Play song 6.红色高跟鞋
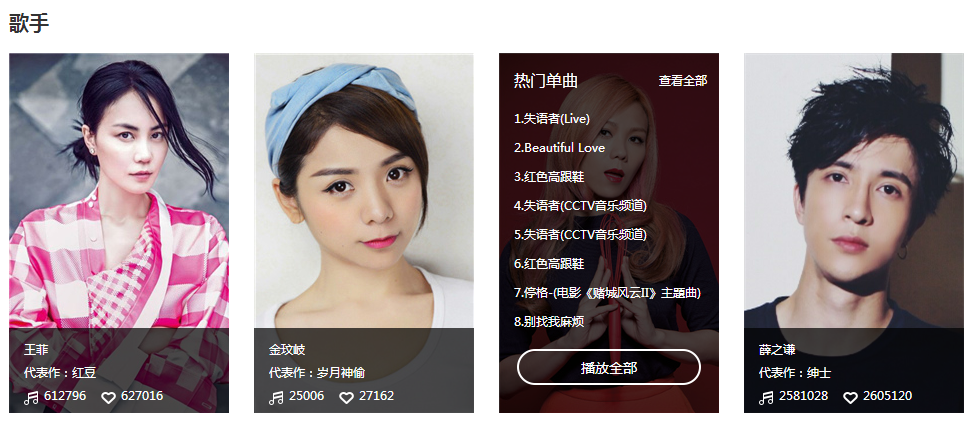The height and width of the screenshot is (423, 978). point(549,264)
